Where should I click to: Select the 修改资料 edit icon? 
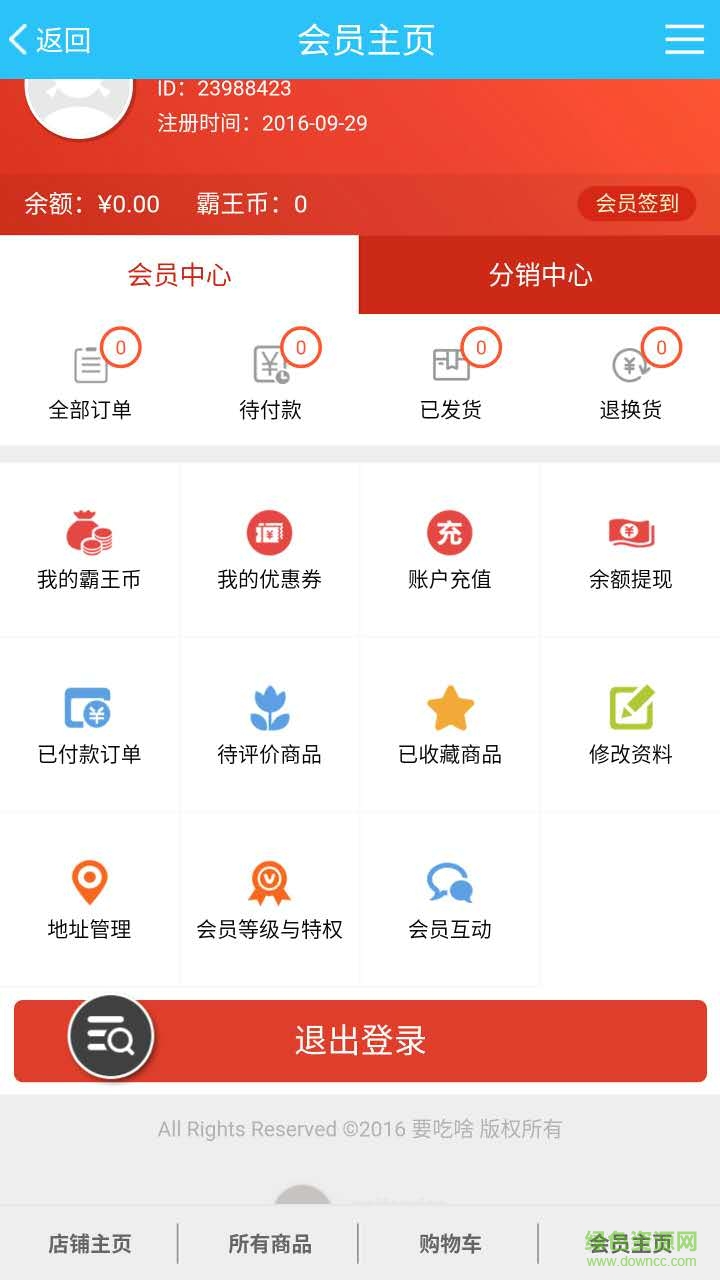click(x=630, y=707)
